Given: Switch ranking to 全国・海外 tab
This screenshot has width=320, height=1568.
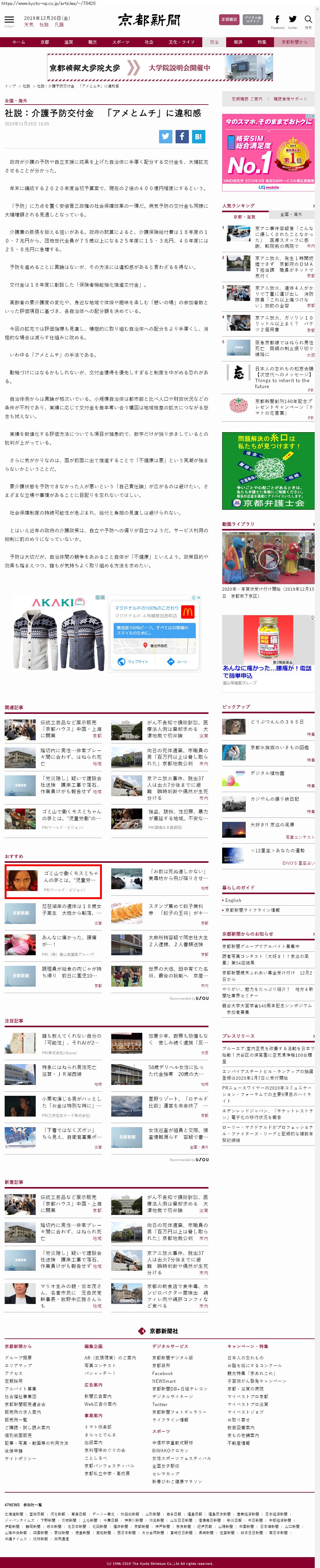Looking at the screenshot, I should [x=291, y=214].
